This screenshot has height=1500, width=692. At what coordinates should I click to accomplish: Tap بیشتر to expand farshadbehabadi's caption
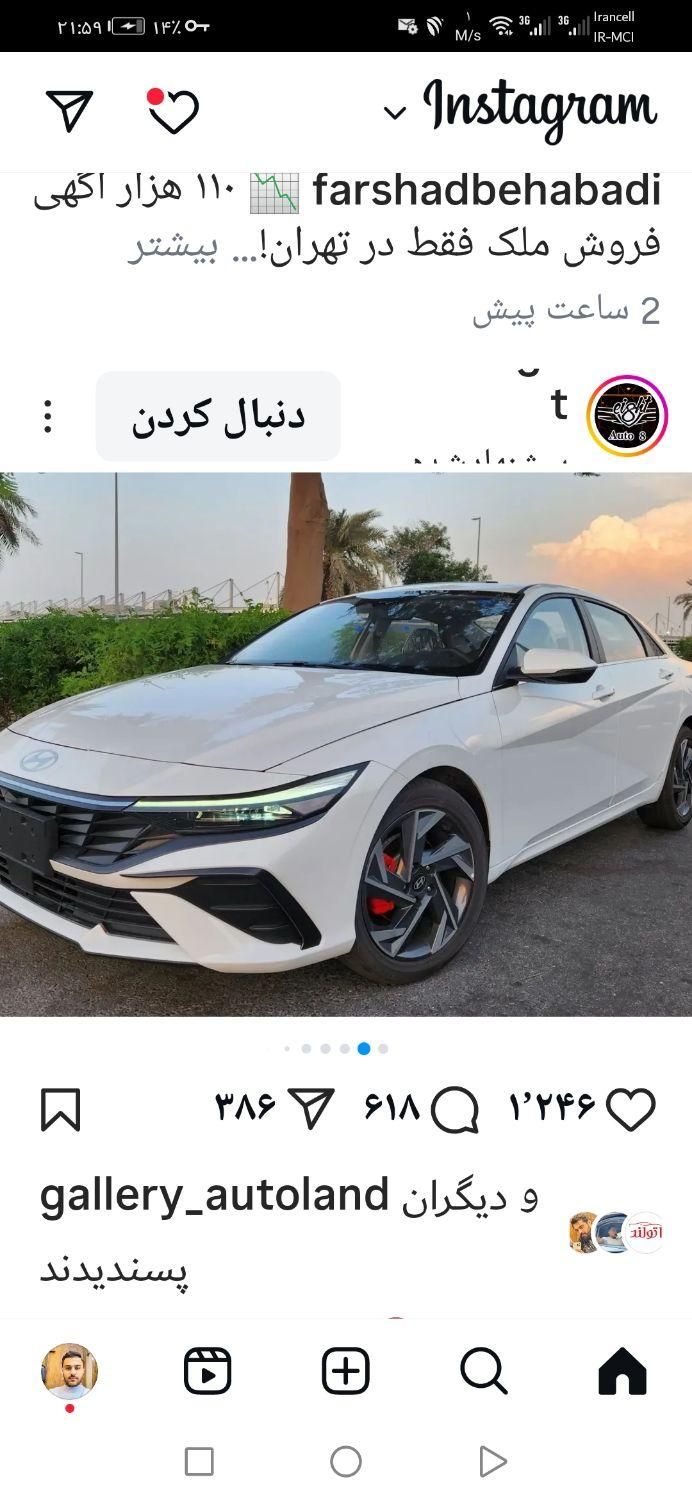pos(166,246)
